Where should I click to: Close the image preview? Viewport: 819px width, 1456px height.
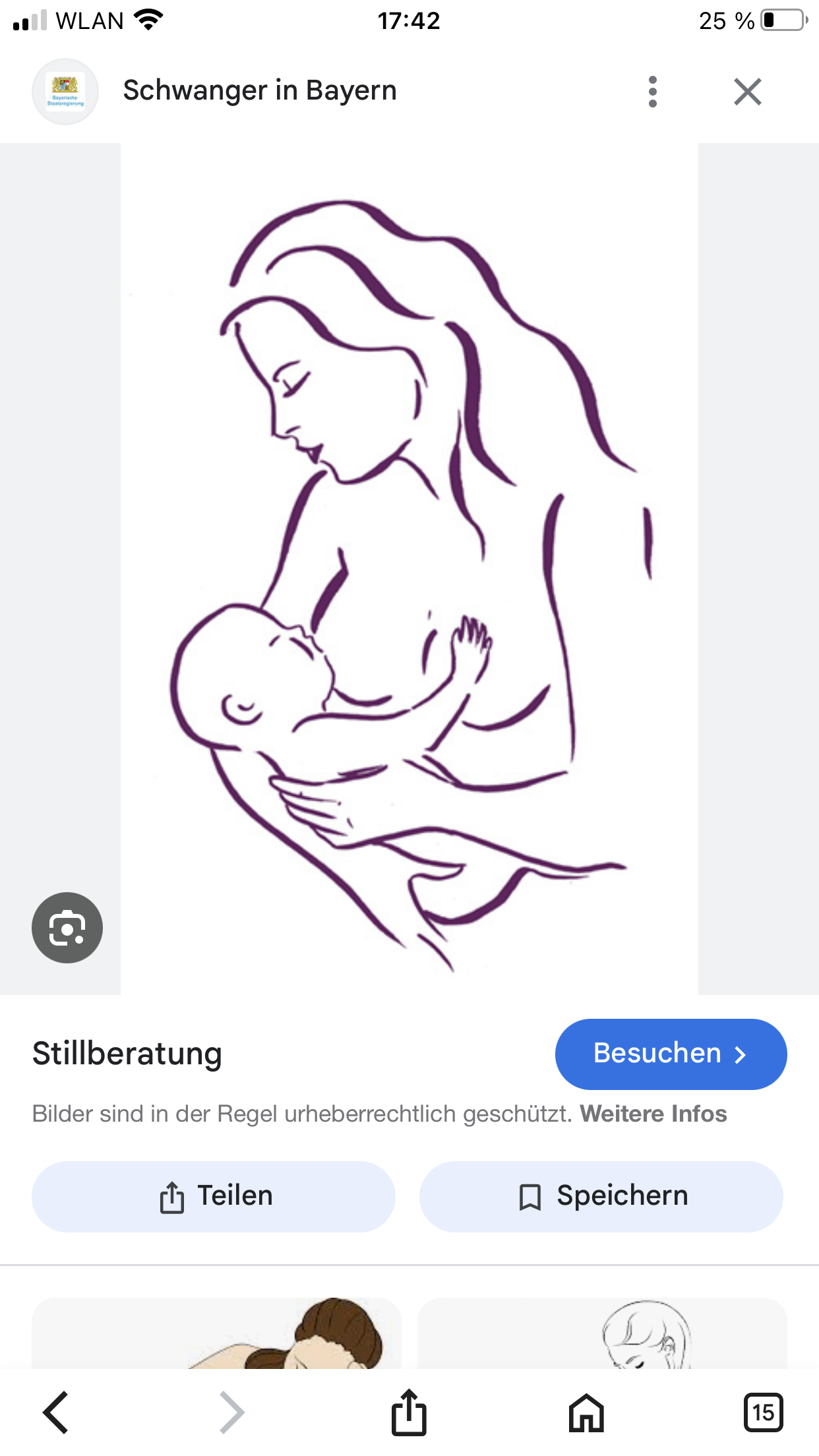click(747, 92)
